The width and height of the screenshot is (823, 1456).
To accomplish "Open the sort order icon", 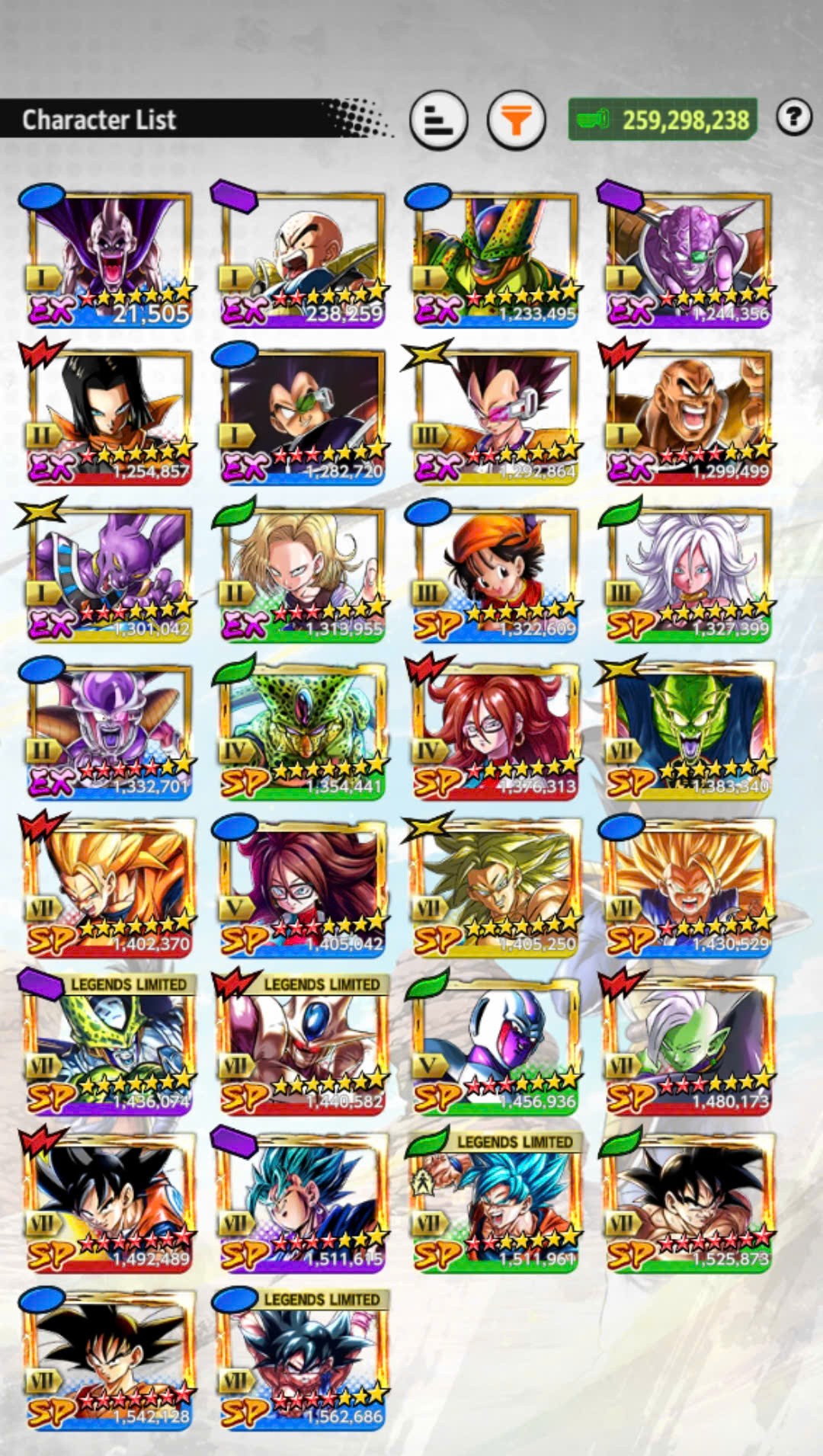I will coord(438,120).
